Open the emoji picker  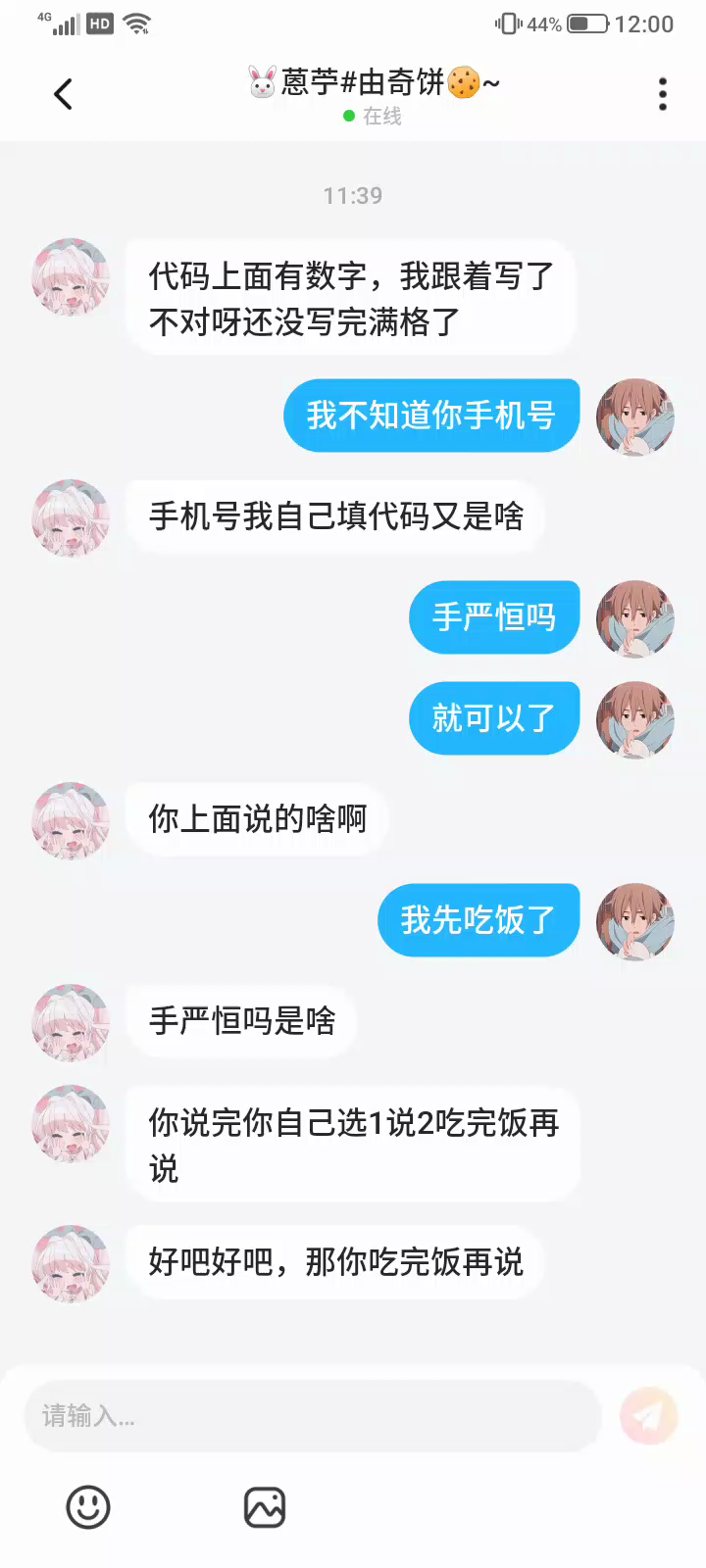[x=88, y=1507]
